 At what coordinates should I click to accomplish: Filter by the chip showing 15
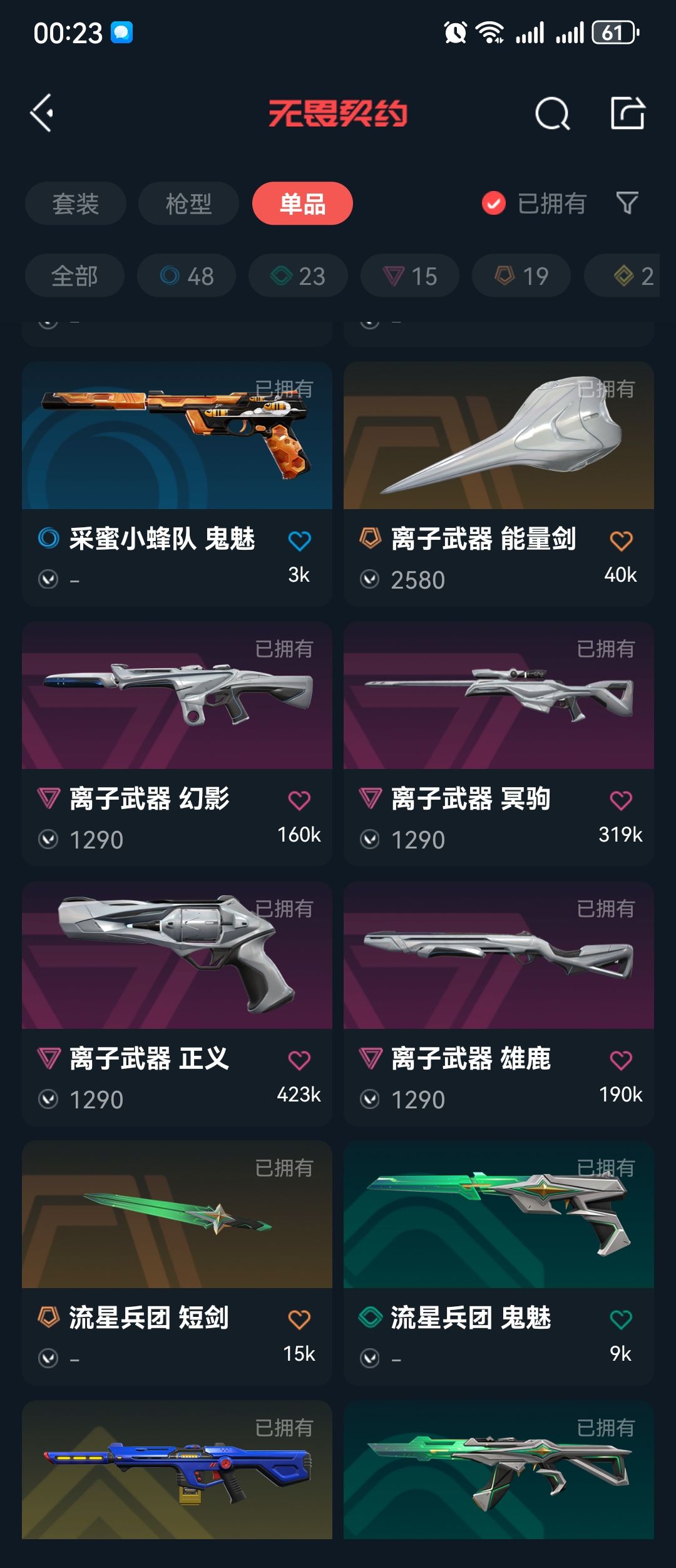410,276
